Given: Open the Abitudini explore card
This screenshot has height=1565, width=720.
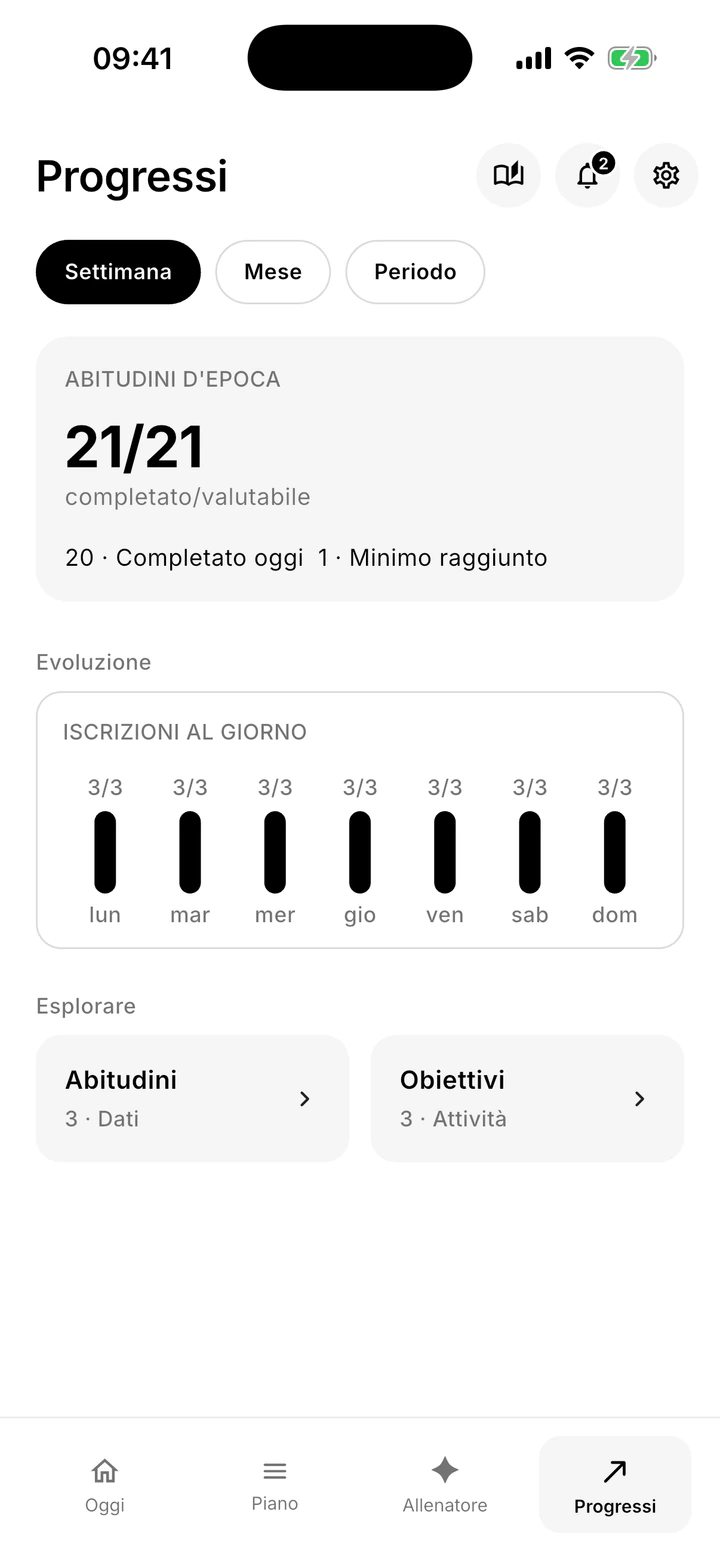Looking at the screenshot, I should pyautogui.click(x=192, y=1098).
